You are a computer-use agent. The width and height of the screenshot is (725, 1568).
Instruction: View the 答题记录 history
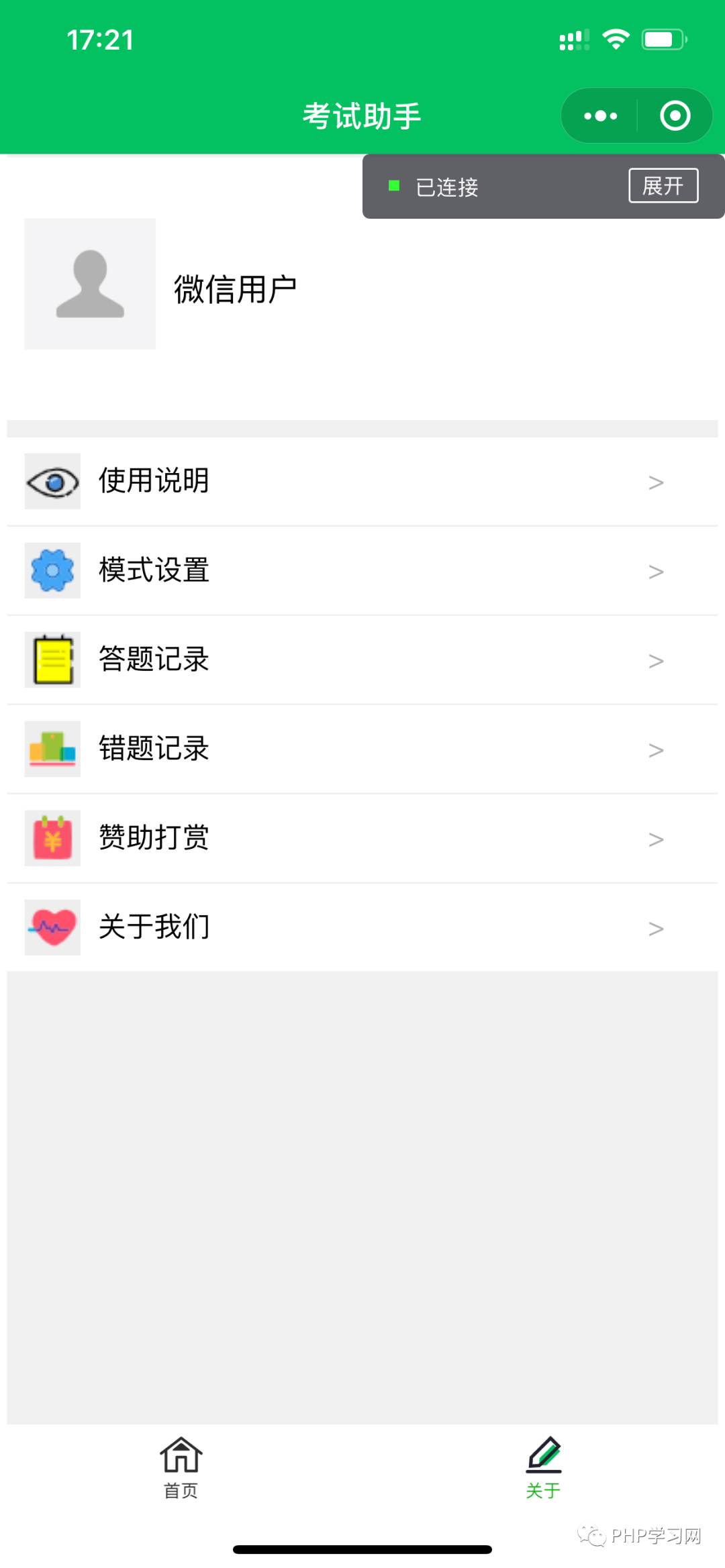tap(362, 660)
